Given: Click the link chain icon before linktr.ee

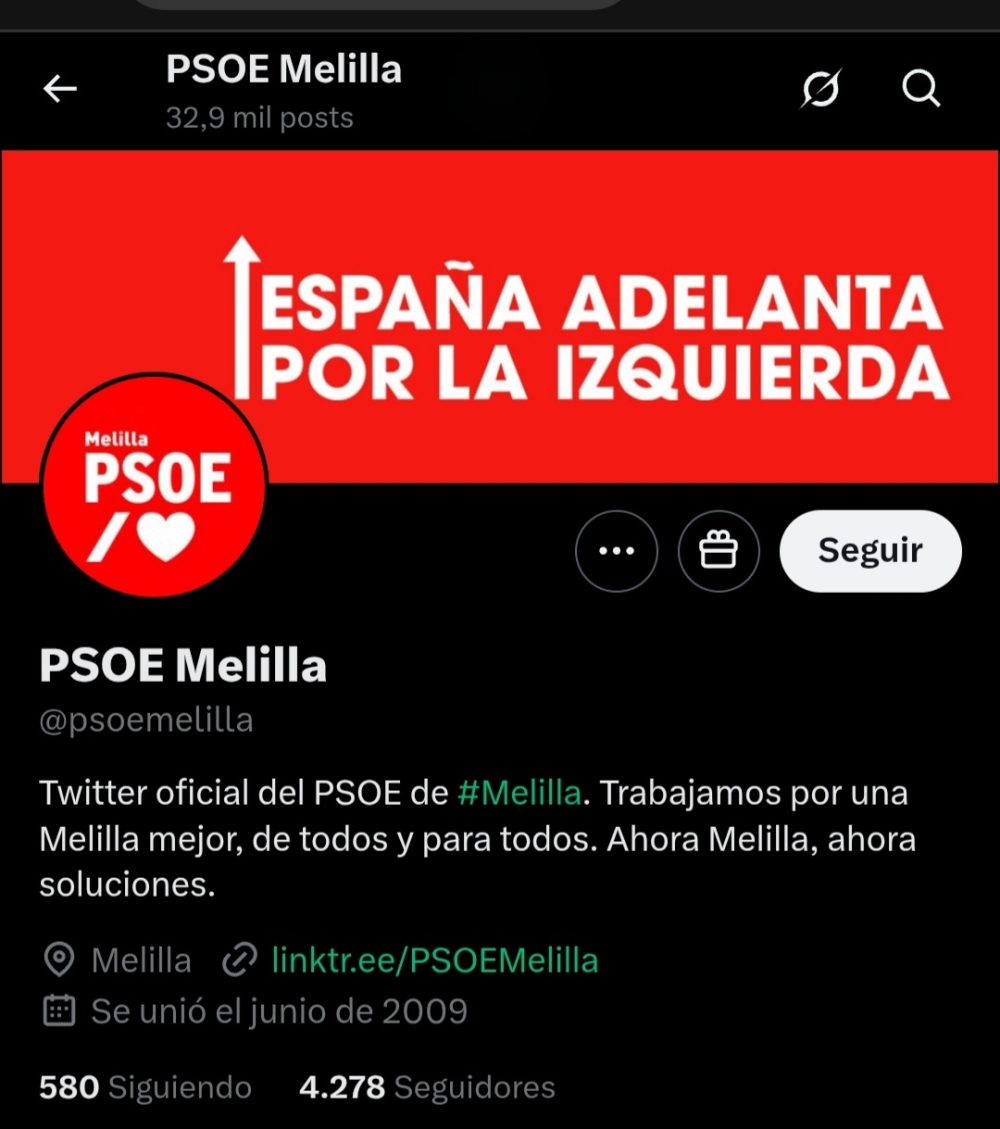Looking at the screenshot, I should tap(238, 960).
